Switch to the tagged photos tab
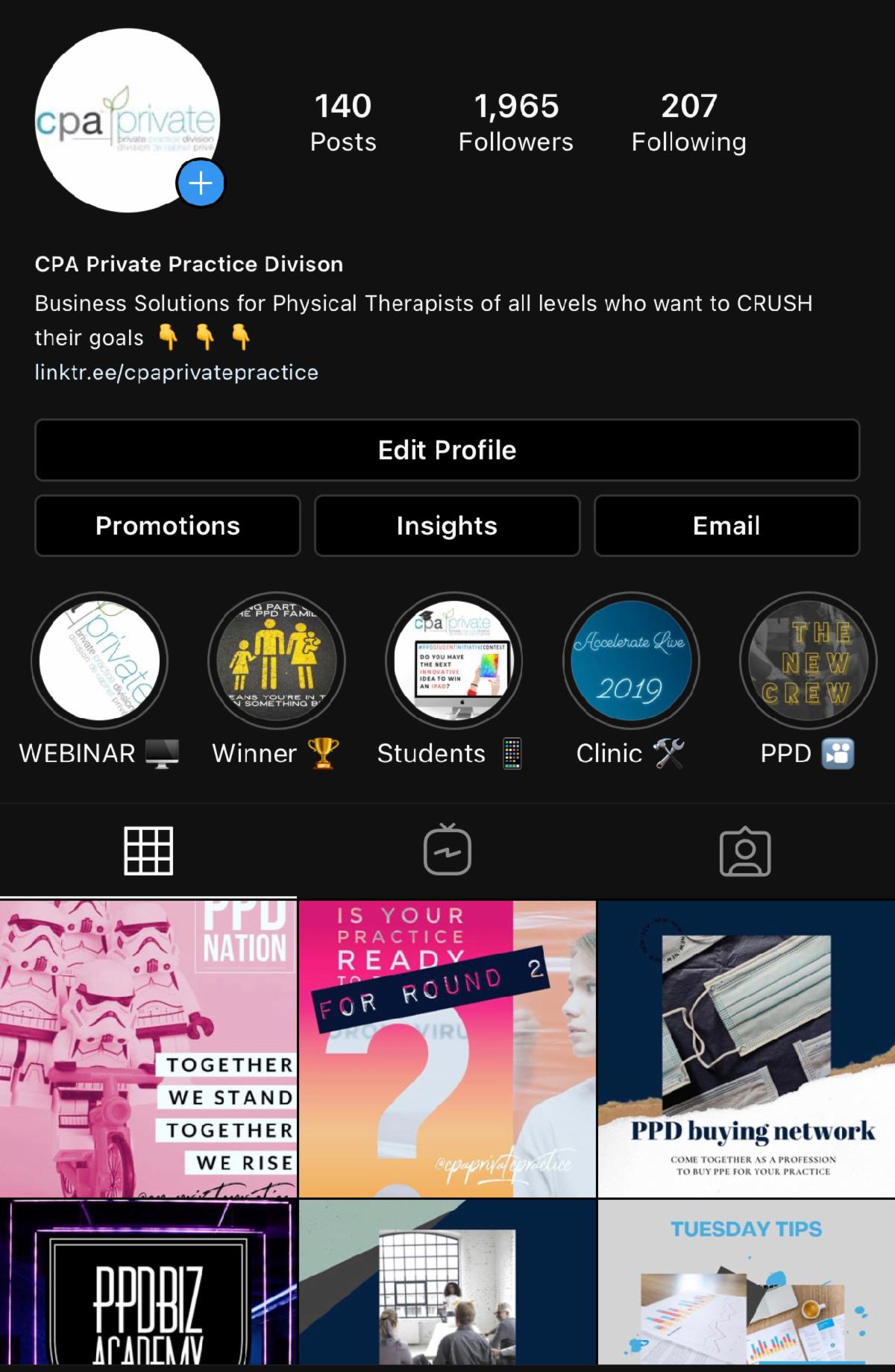This screenshot has height=1372, width=895. [744, 851]
